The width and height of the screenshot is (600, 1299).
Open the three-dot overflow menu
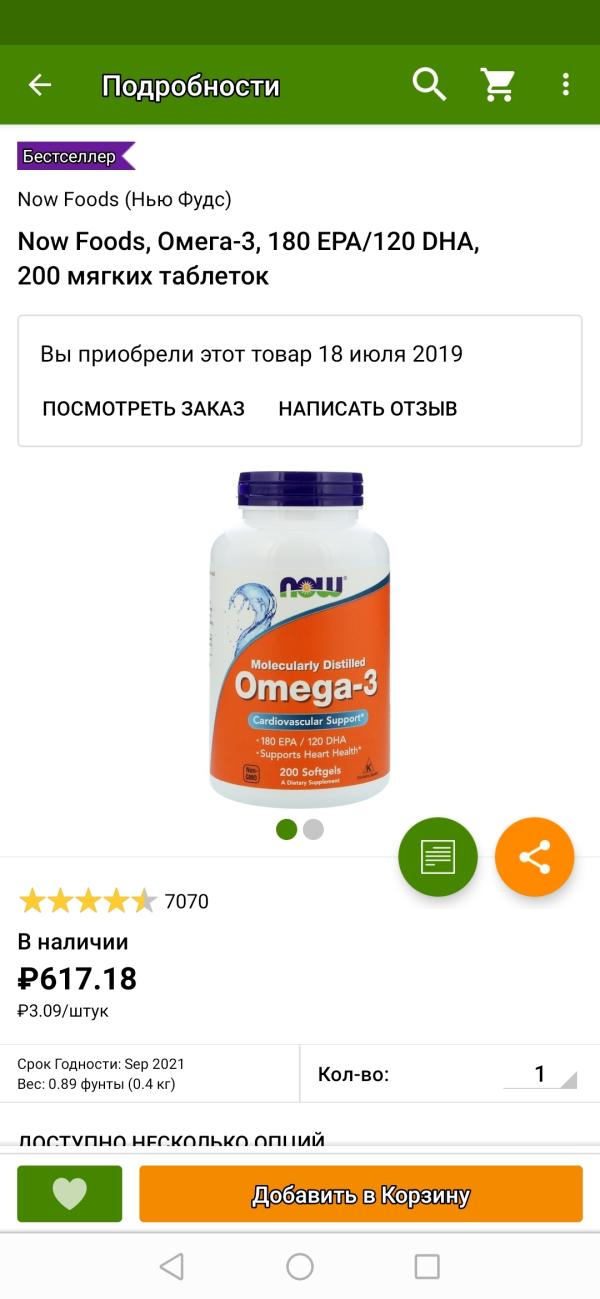[565, 85]
